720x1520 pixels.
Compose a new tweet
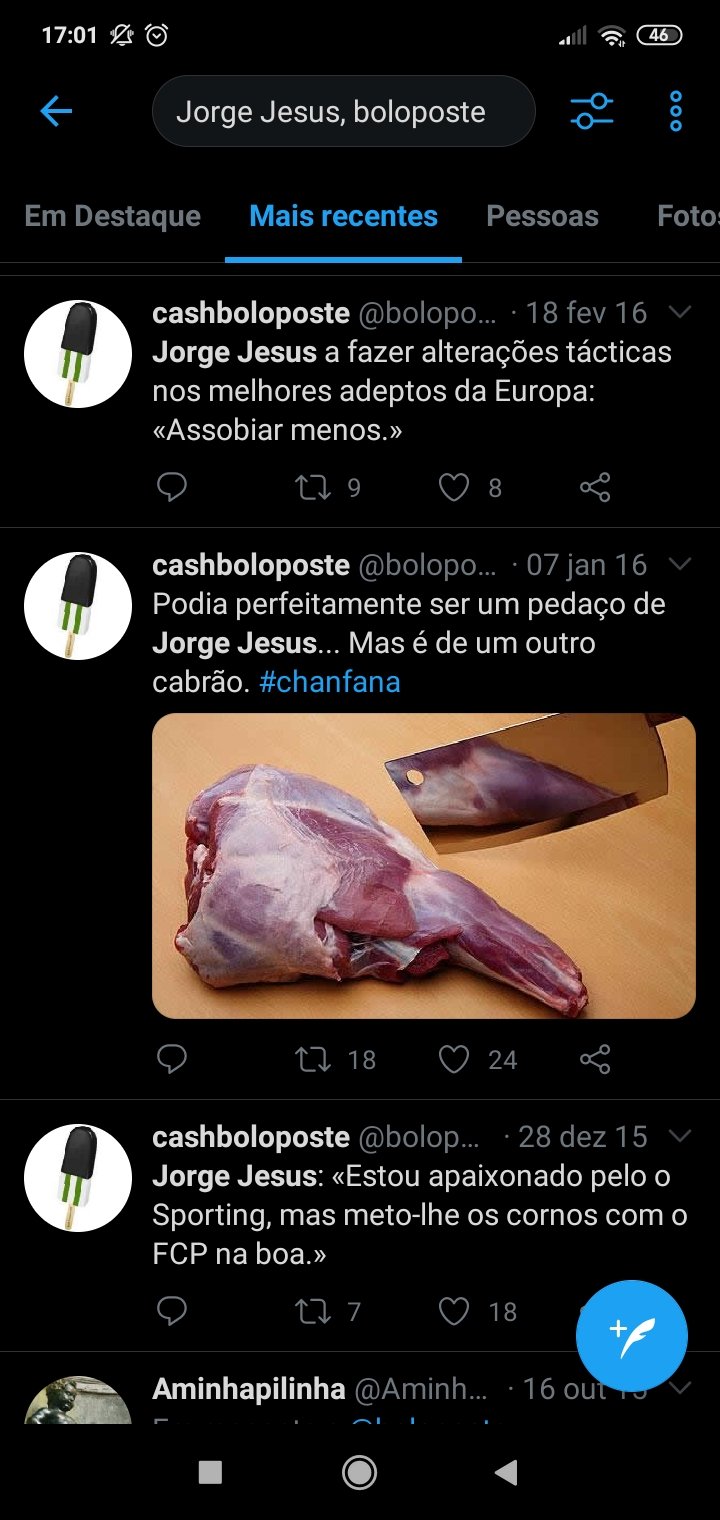(x=632, y=1335)
